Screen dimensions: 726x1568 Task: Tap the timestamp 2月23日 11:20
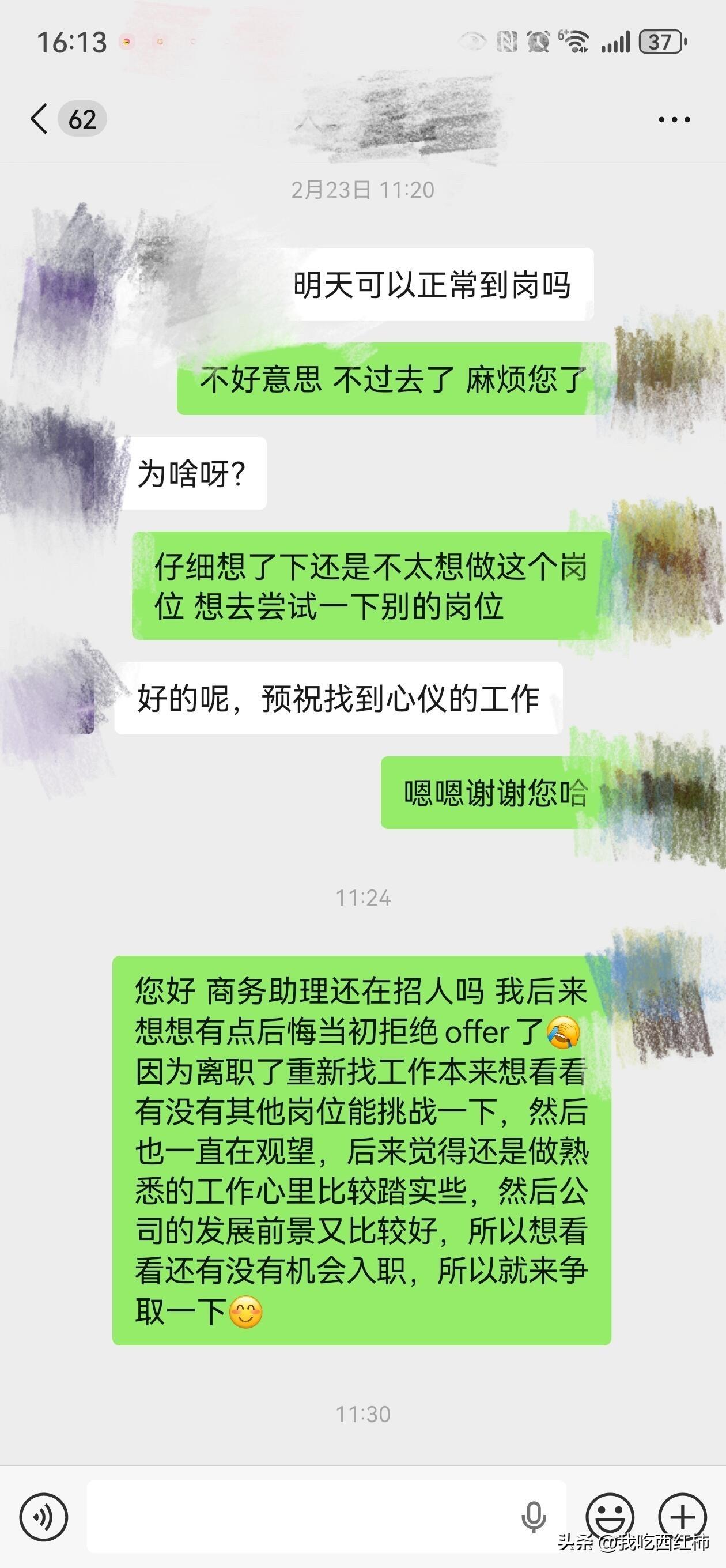pyautogui.click(x=362, y=189)
